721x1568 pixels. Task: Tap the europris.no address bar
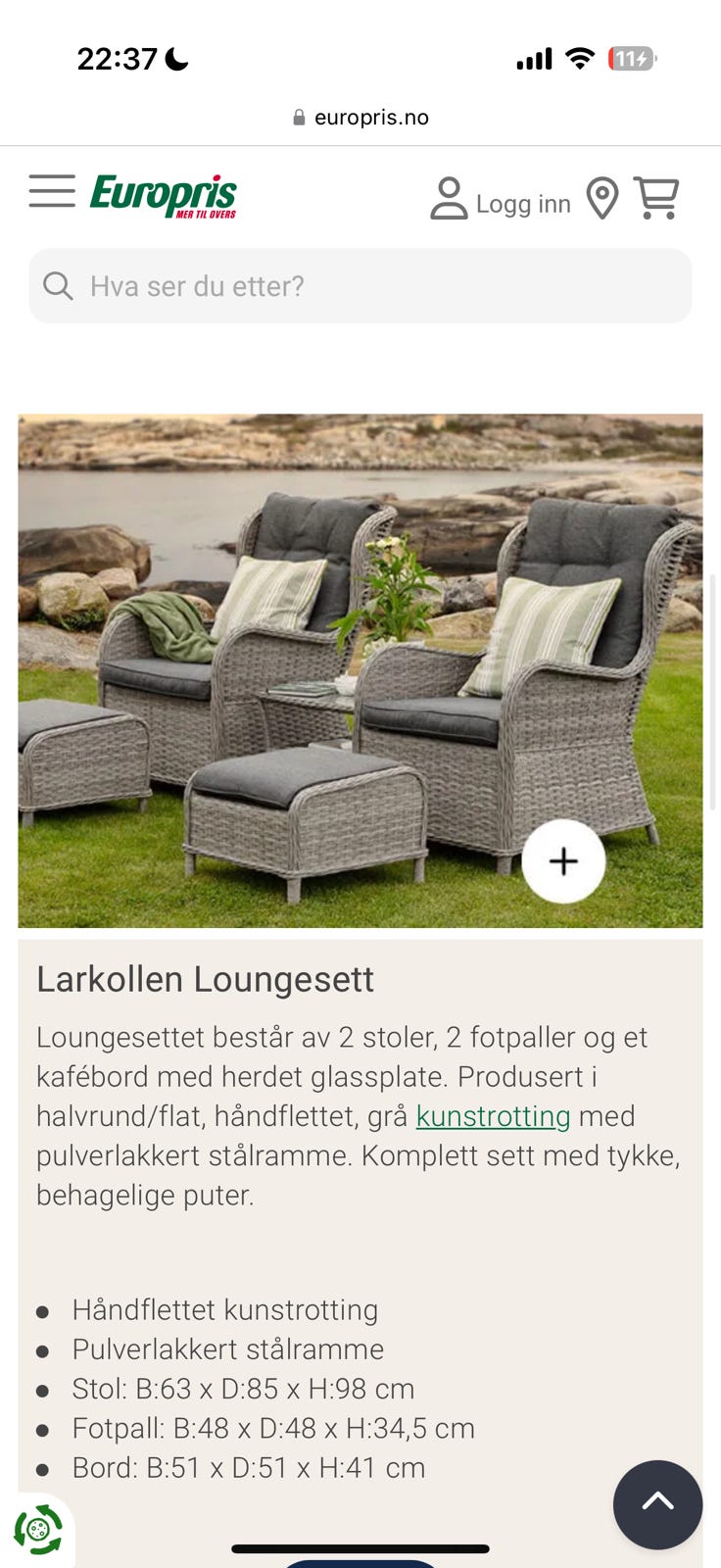[x=372, y=117]
